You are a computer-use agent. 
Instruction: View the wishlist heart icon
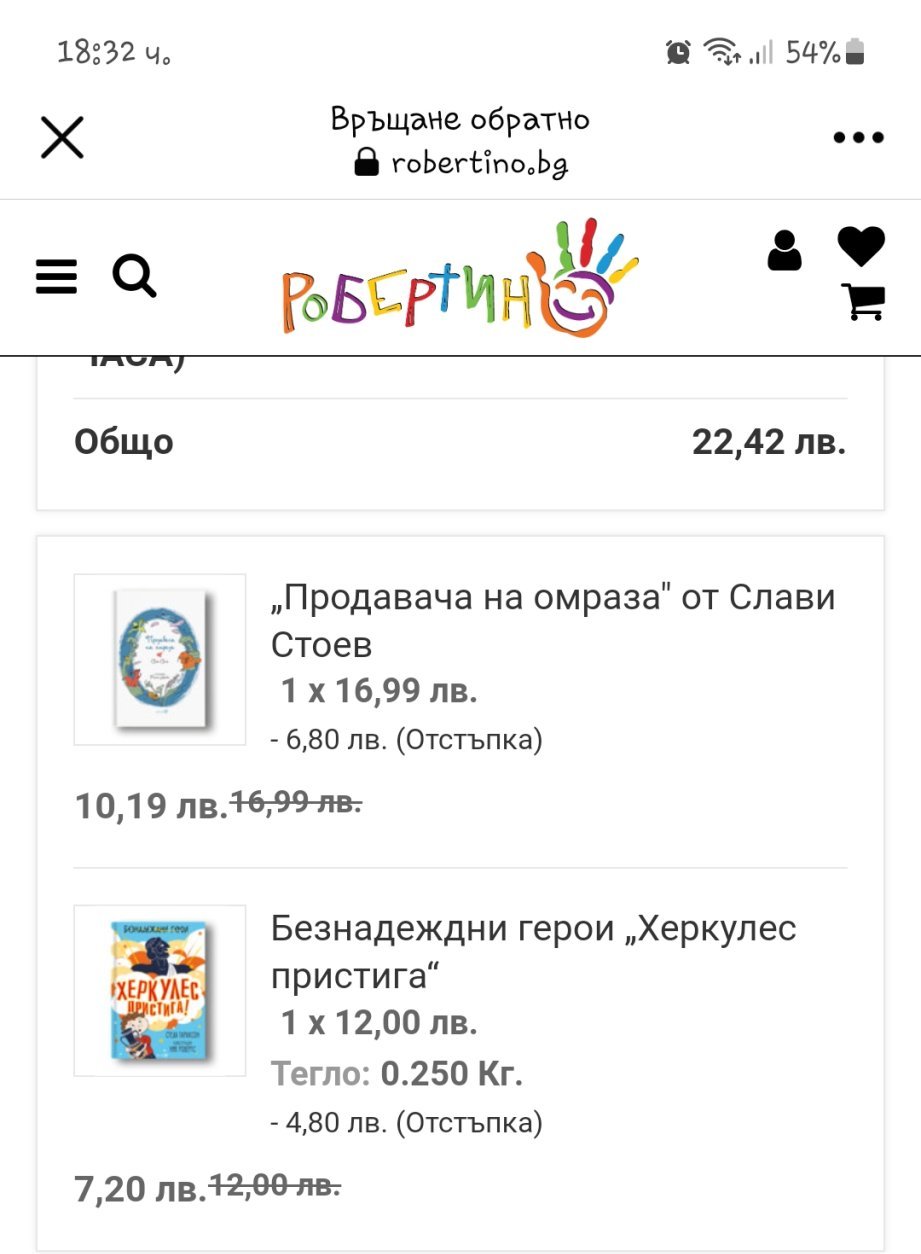tap(861, 246)
